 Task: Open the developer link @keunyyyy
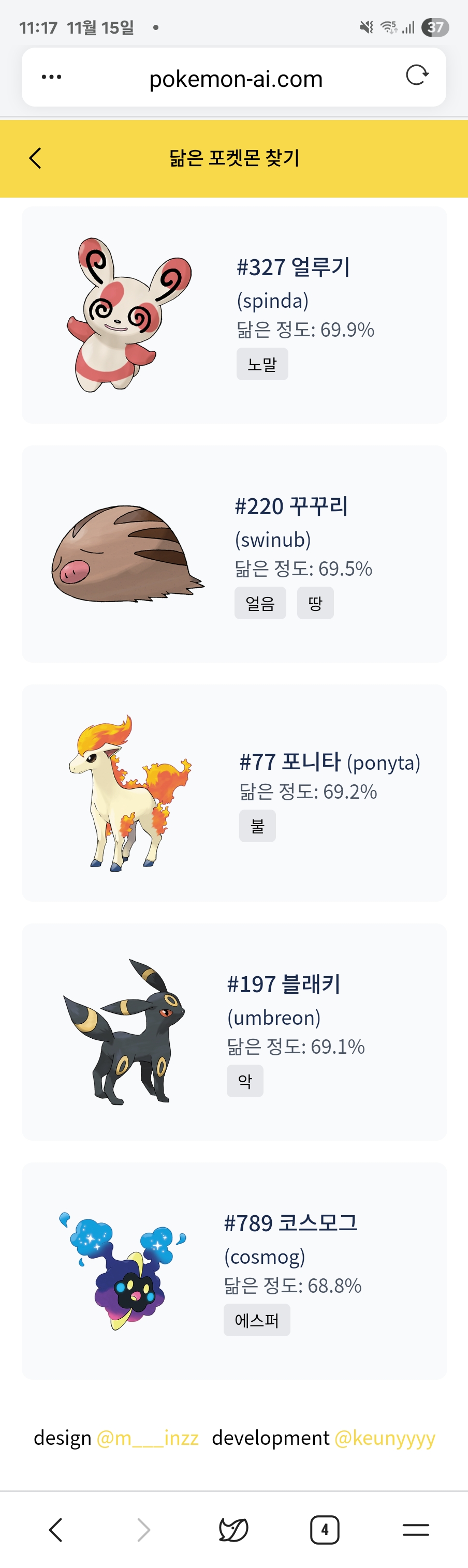[x=385, y=1438]
